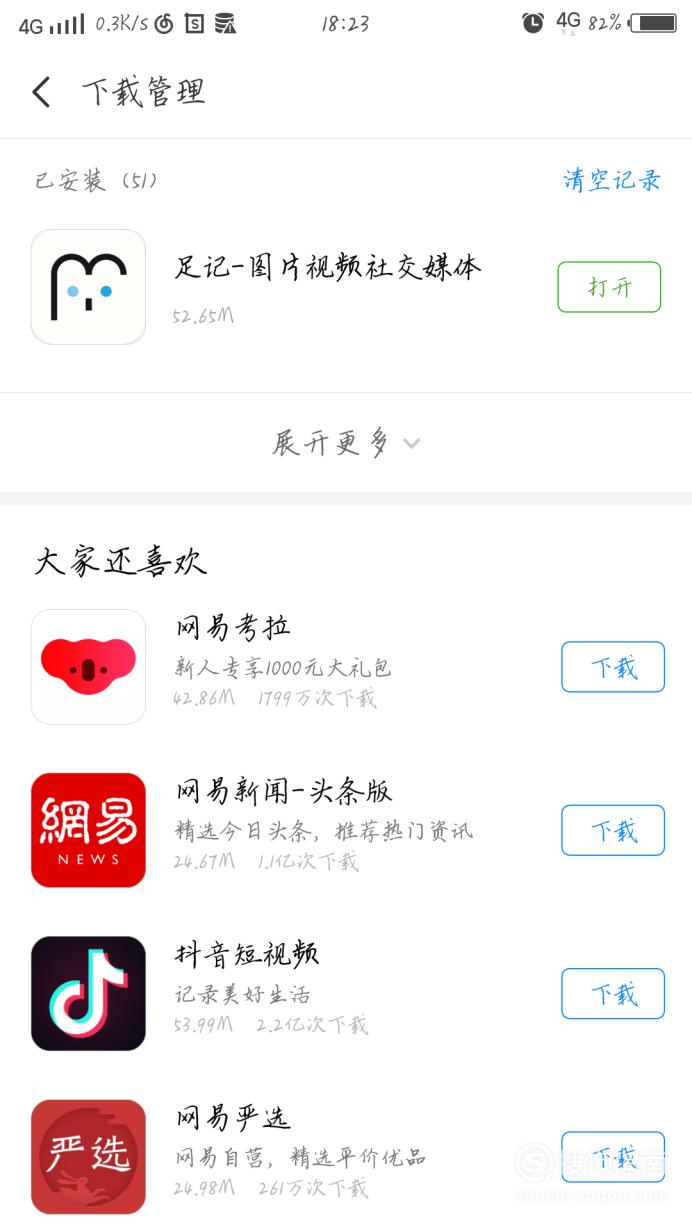Expand the list with 展开更多
This screenshot has width=692, height=1230.
tap(346, 442)
